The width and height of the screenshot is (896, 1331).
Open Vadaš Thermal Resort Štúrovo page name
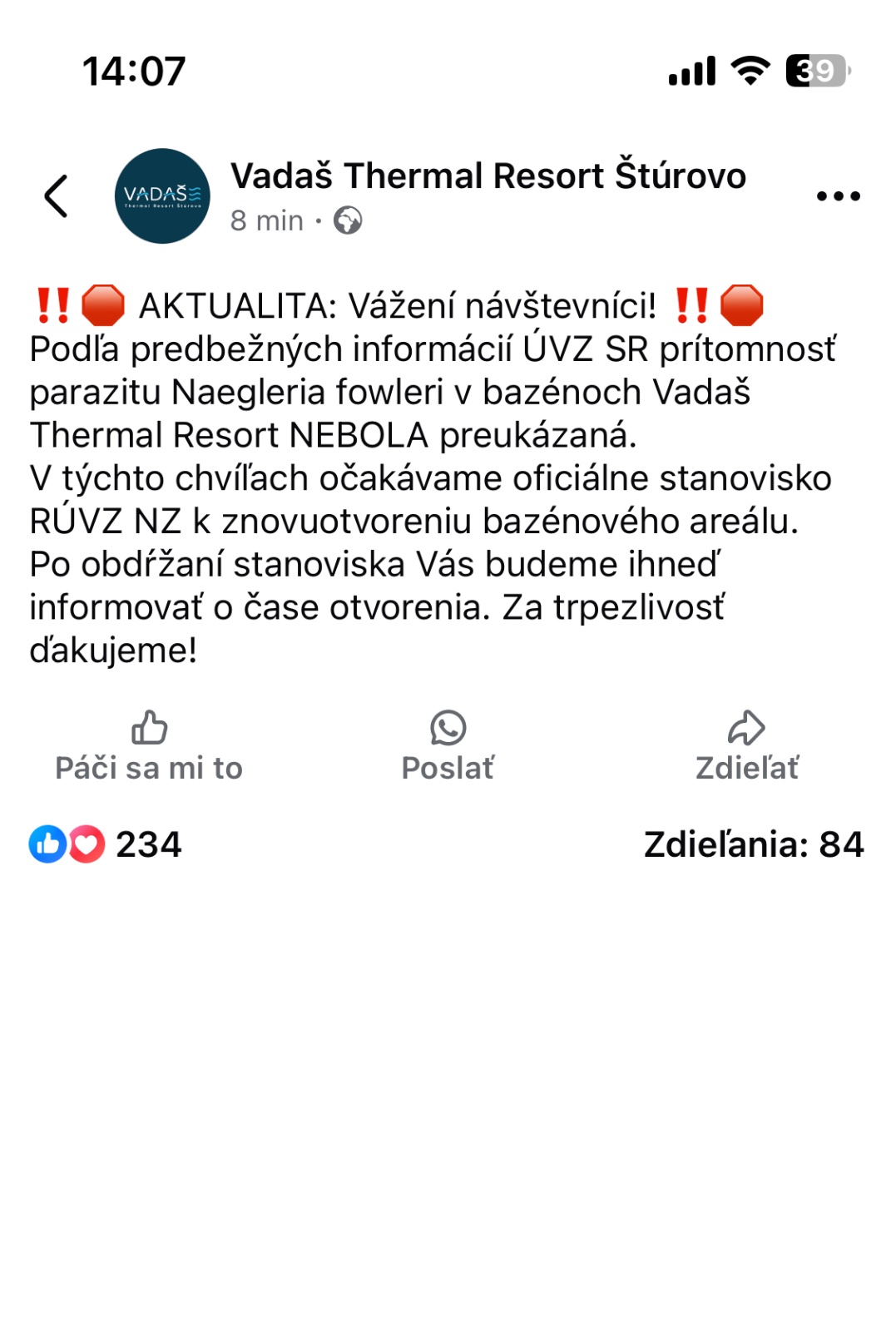click(488, 176)
